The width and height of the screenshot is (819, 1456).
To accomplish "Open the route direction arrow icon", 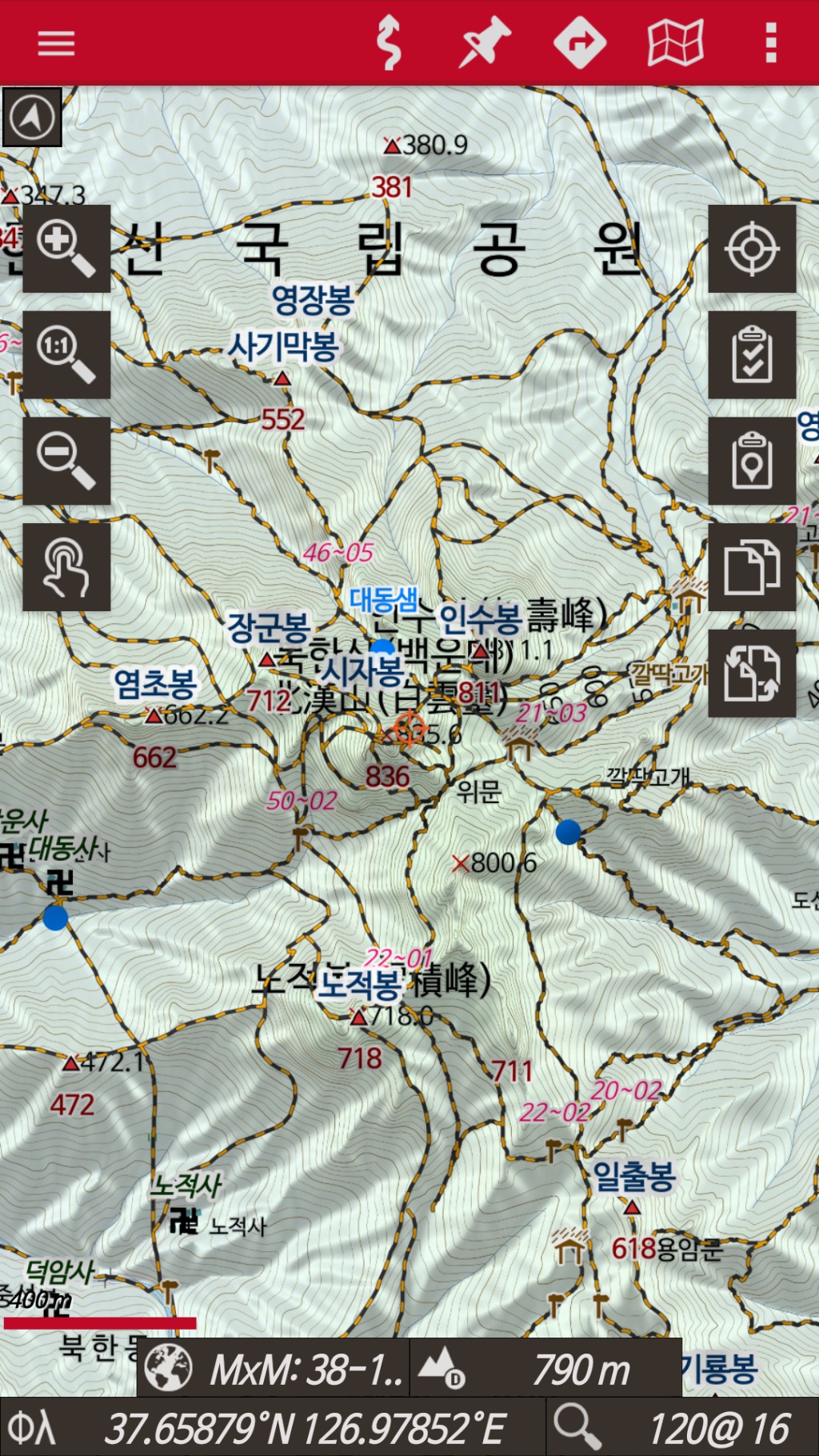I will (580, 42).
